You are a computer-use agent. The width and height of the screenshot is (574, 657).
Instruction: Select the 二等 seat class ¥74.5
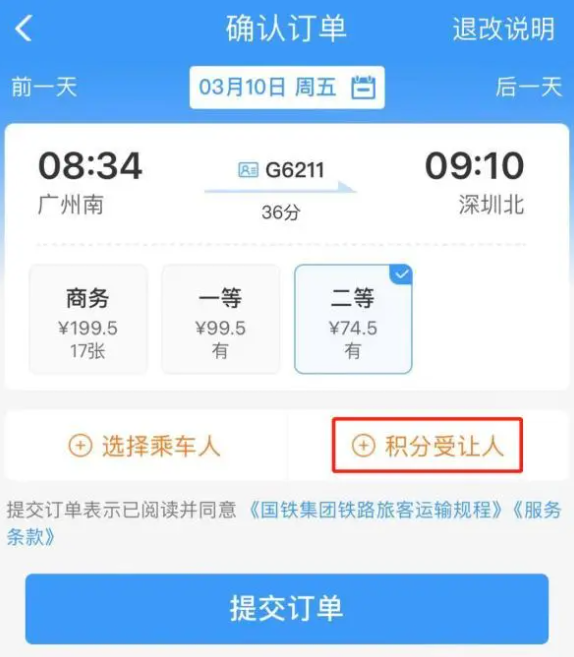(x=353, y=319)
